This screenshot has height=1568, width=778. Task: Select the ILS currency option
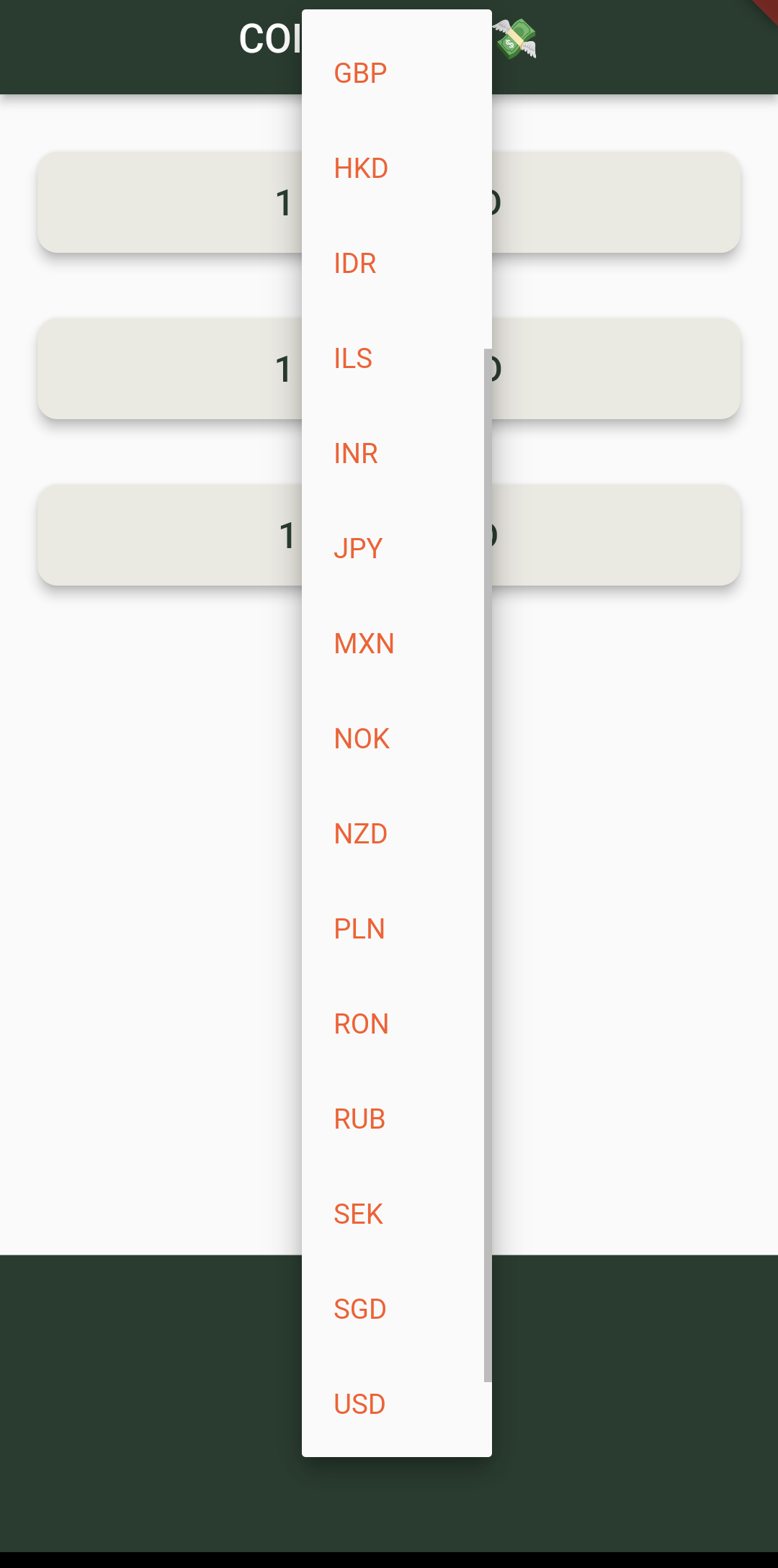353,359
